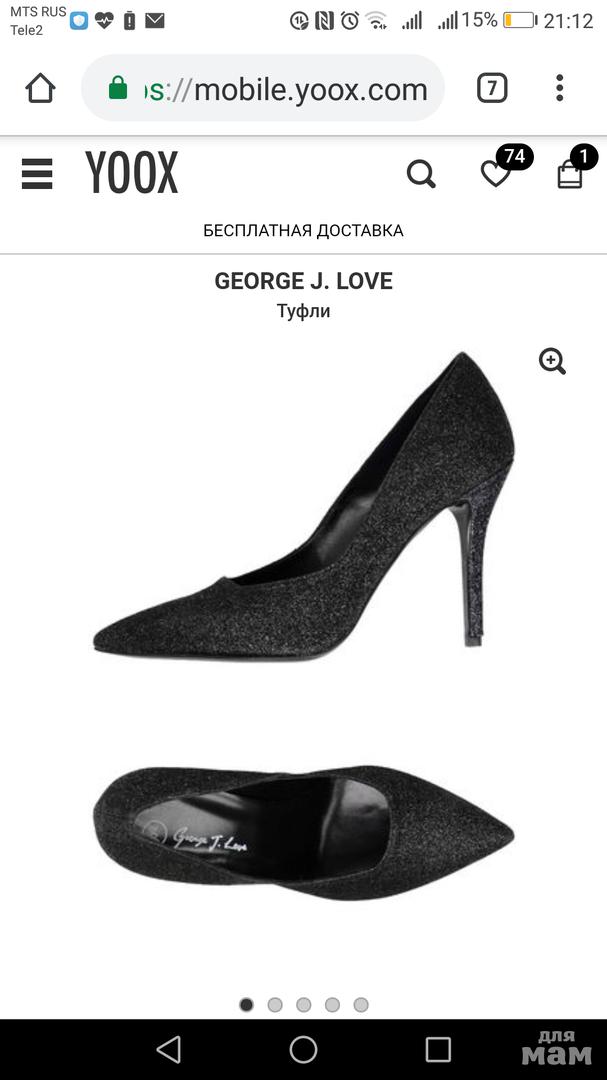The width and height of the screenshot is (607, 1080).
Task: Zoom in on the shoe photo
Action: click(x=552, y=361)
